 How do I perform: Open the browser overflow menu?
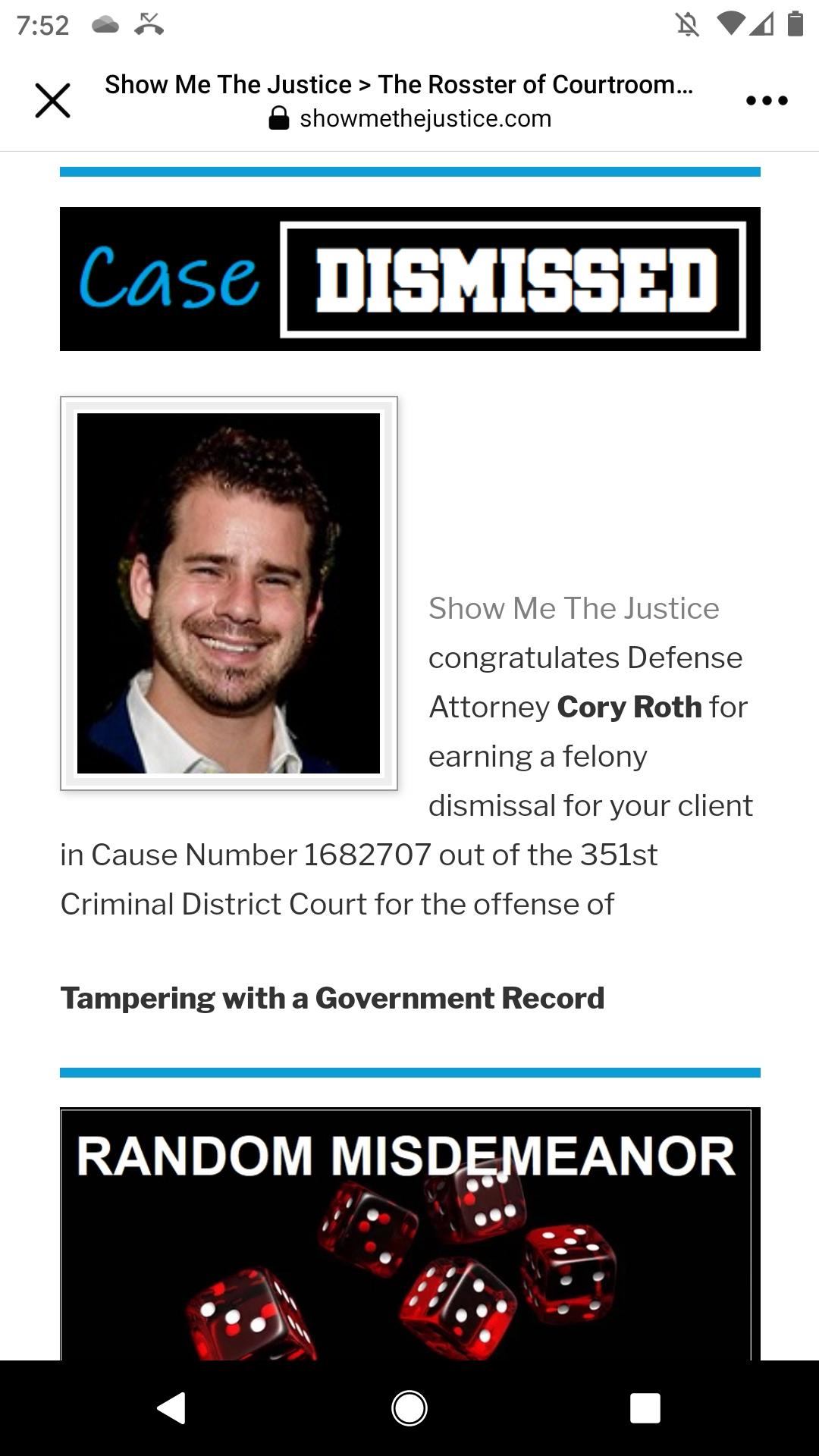pyautogui.click(x=767, y=101)
